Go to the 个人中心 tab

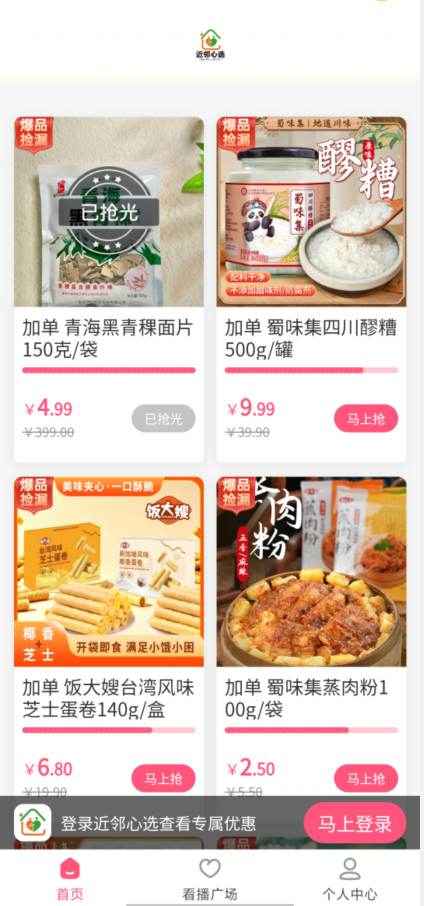[349, 879]
